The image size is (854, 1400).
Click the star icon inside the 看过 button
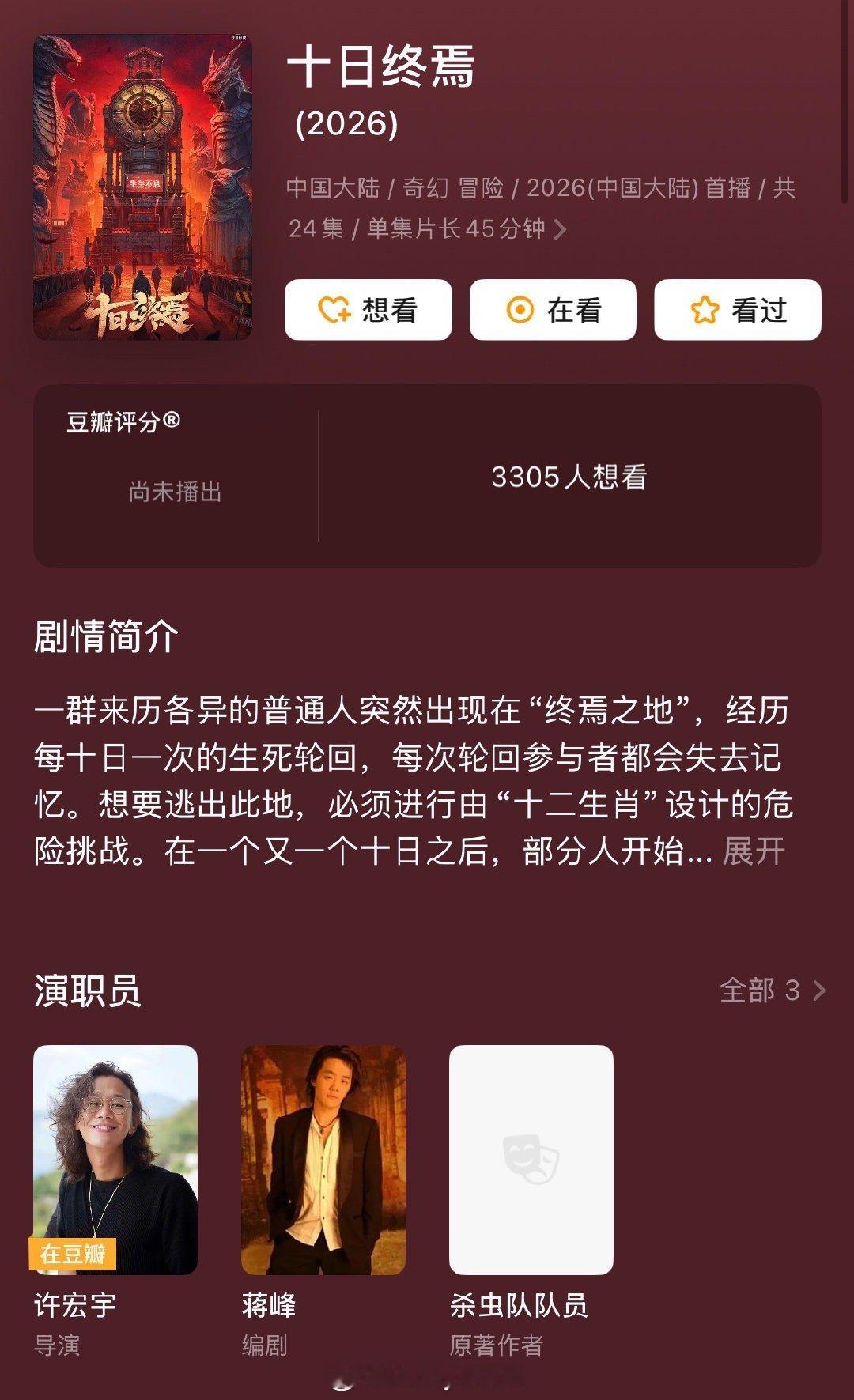click(x=703, y=310)
